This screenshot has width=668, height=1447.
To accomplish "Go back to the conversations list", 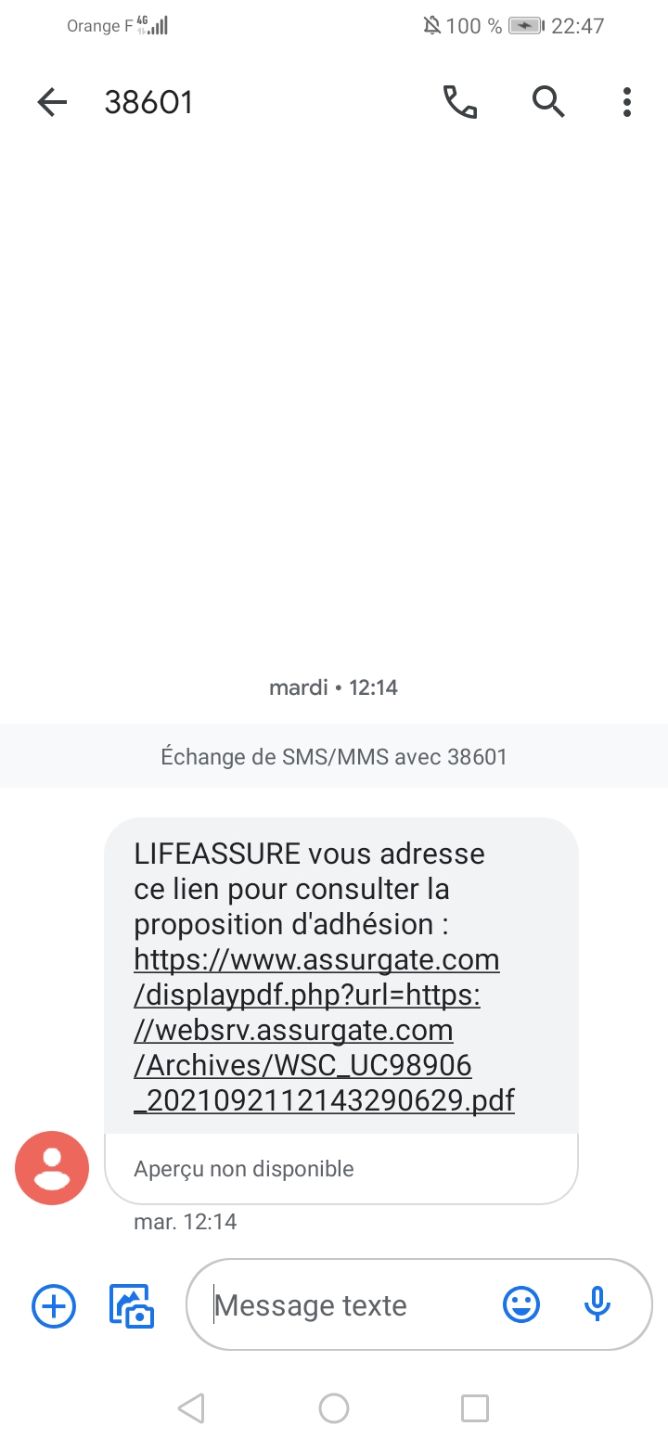I will [52, 102].
